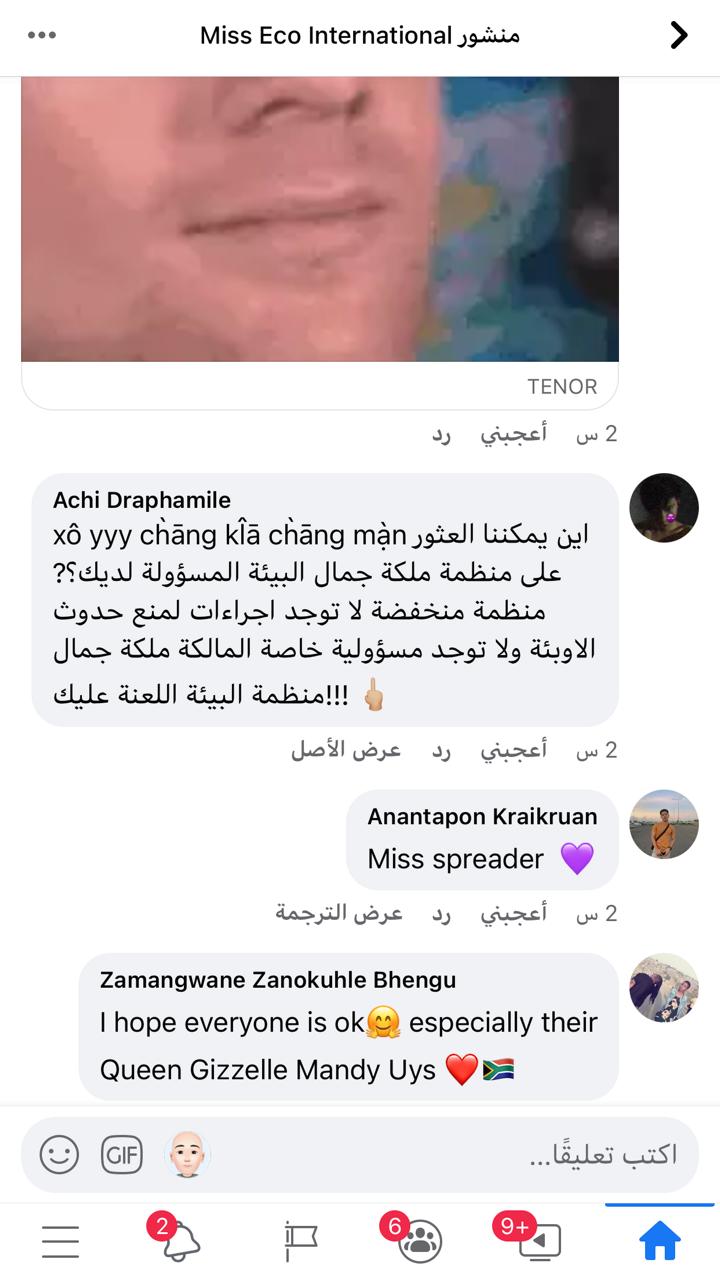Open the GIF picker in comment bar
The image size is (720, 1280).
122,1155
